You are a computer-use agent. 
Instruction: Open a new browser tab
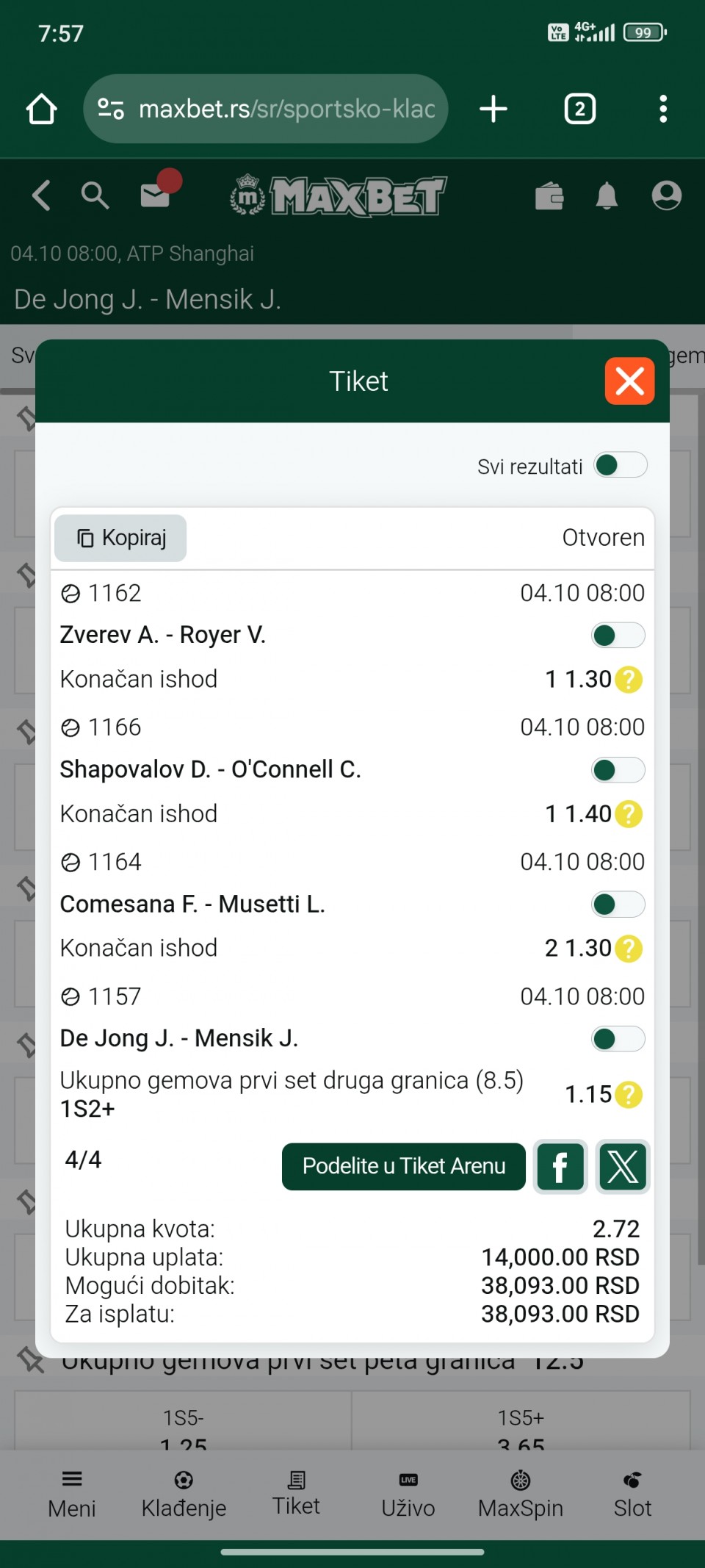493,109
